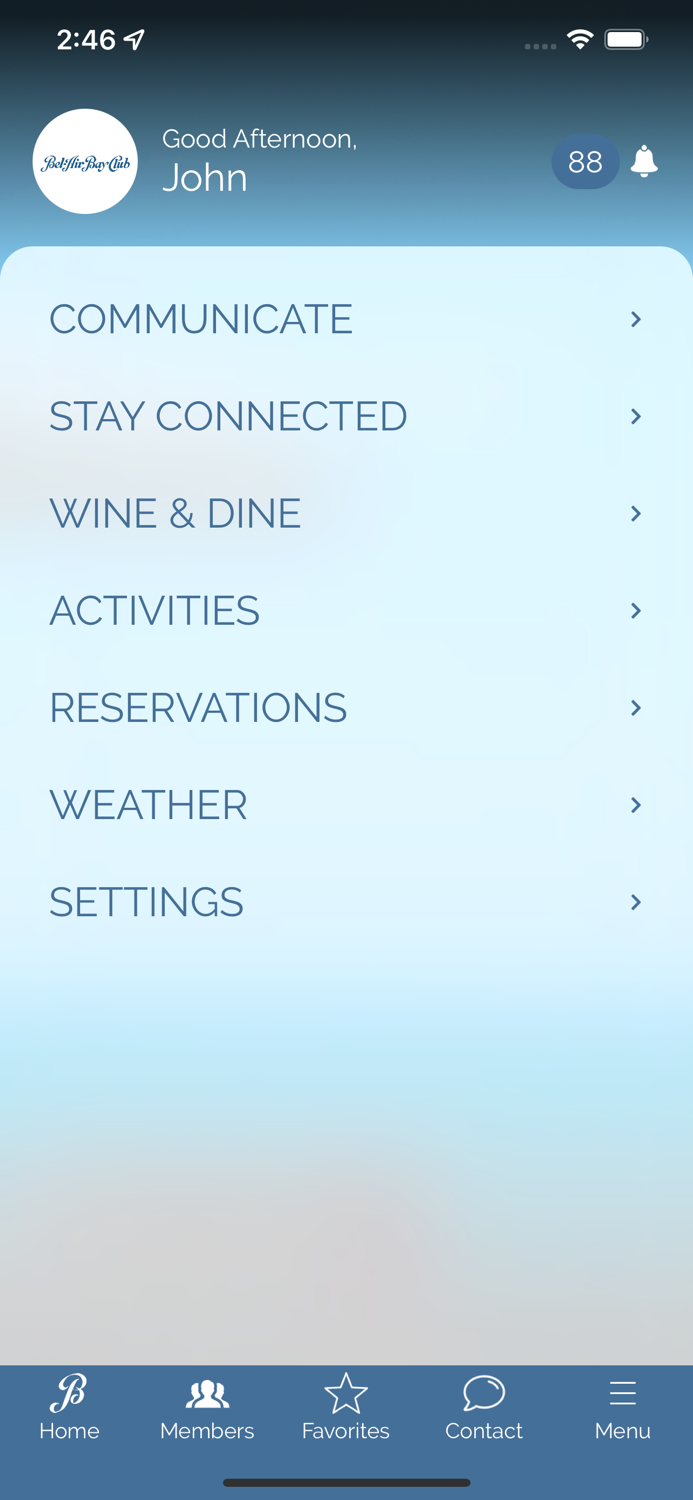This screenshot has height=1500, width=693.
Task: Open the ACTIVITIES section
Action: point(346,610)
